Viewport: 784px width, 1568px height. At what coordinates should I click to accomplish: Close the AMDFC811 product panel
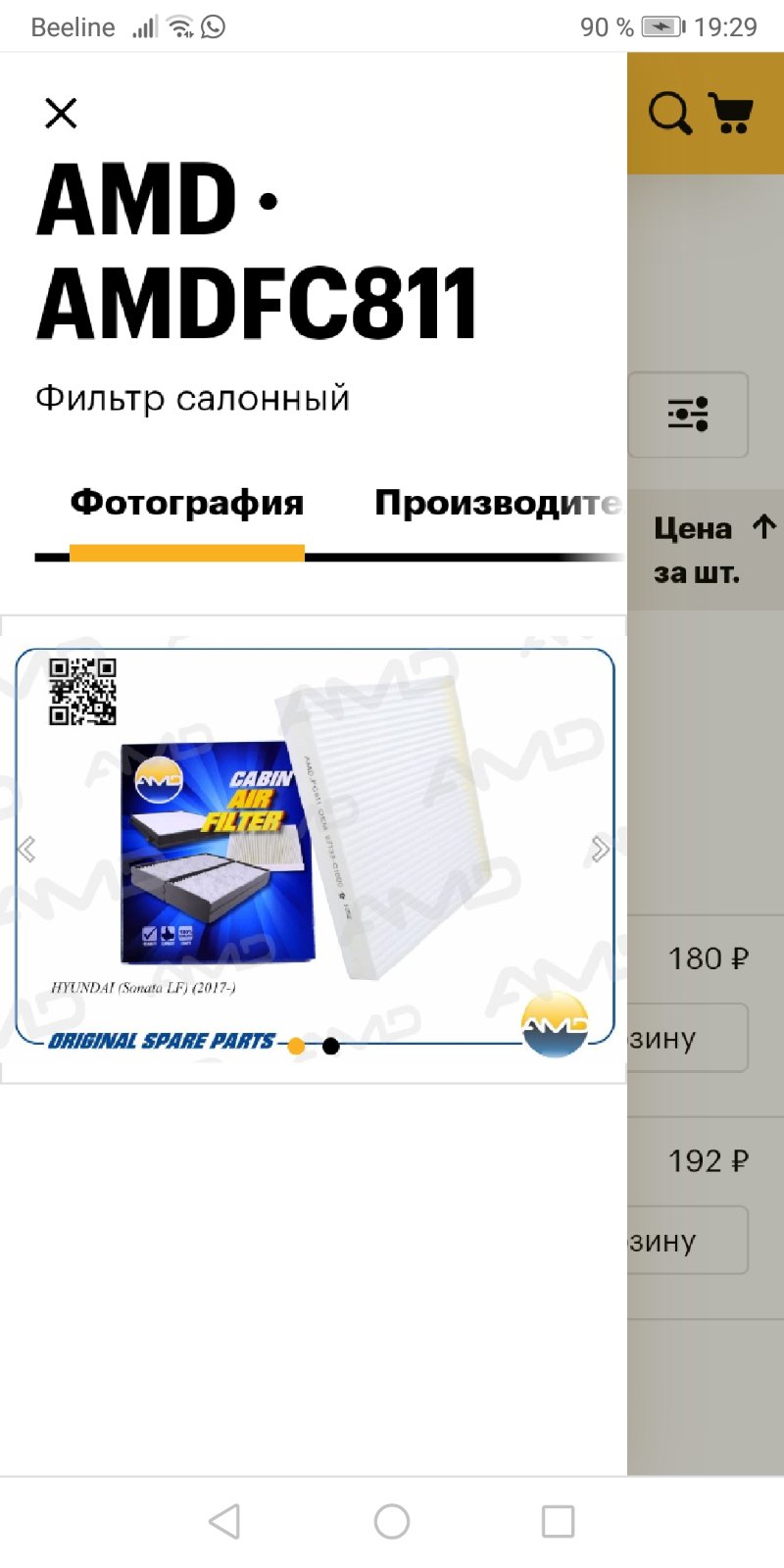point(61,114)
